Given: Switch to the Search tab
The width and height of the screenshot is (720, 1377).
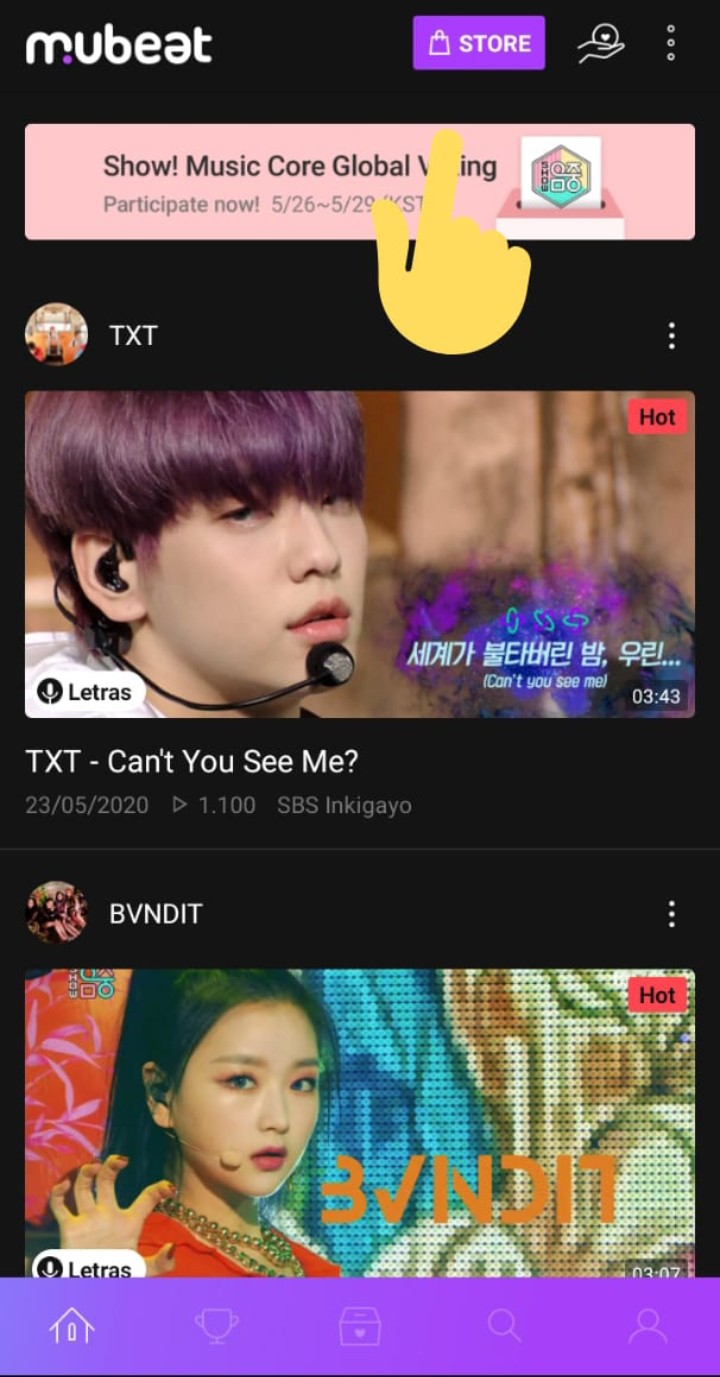Looking at the screenshot, I should click(504, 1327).
